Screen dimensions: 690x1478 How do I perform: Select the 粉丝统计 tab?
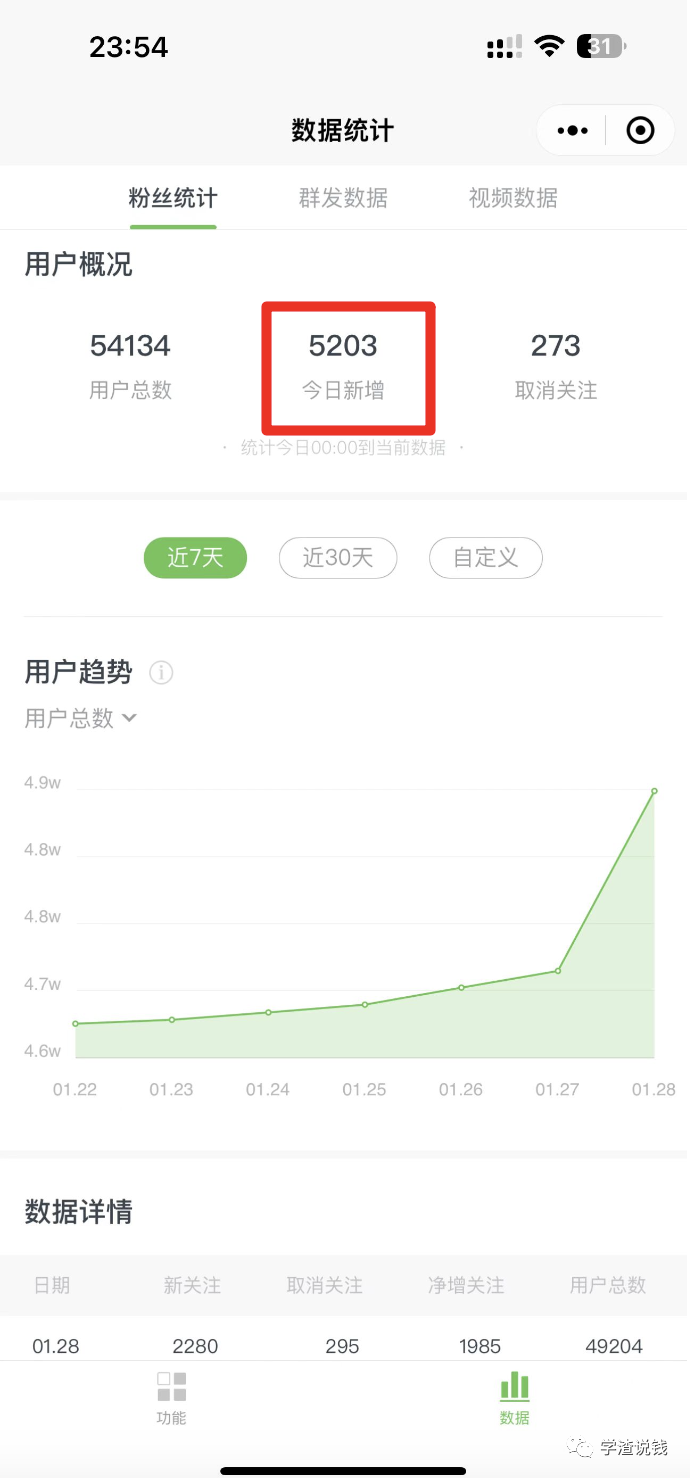[x=173, y=198]
